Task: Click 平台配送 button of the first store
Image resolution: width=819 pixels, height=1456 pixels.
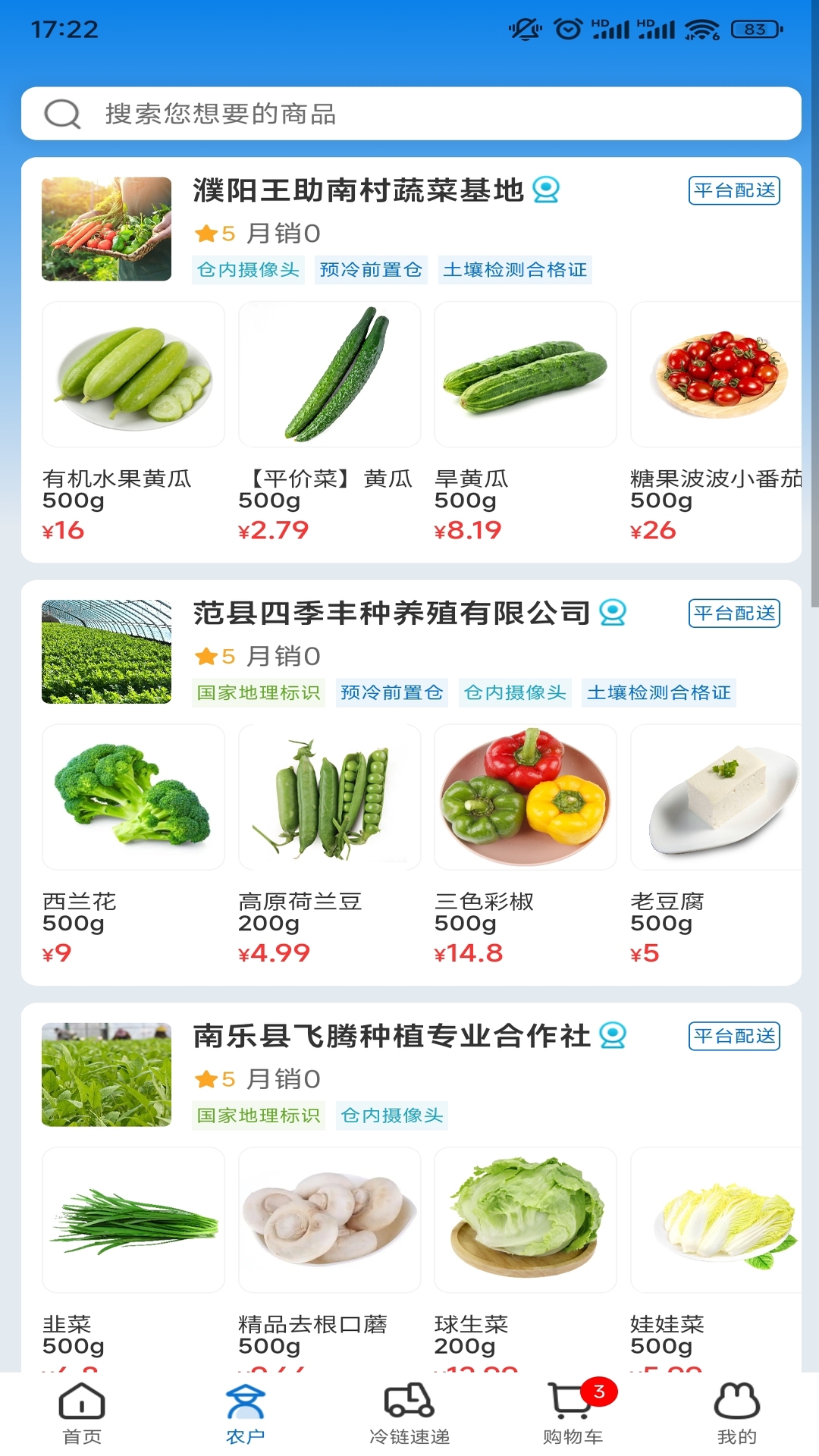Action: click(733, 191)
